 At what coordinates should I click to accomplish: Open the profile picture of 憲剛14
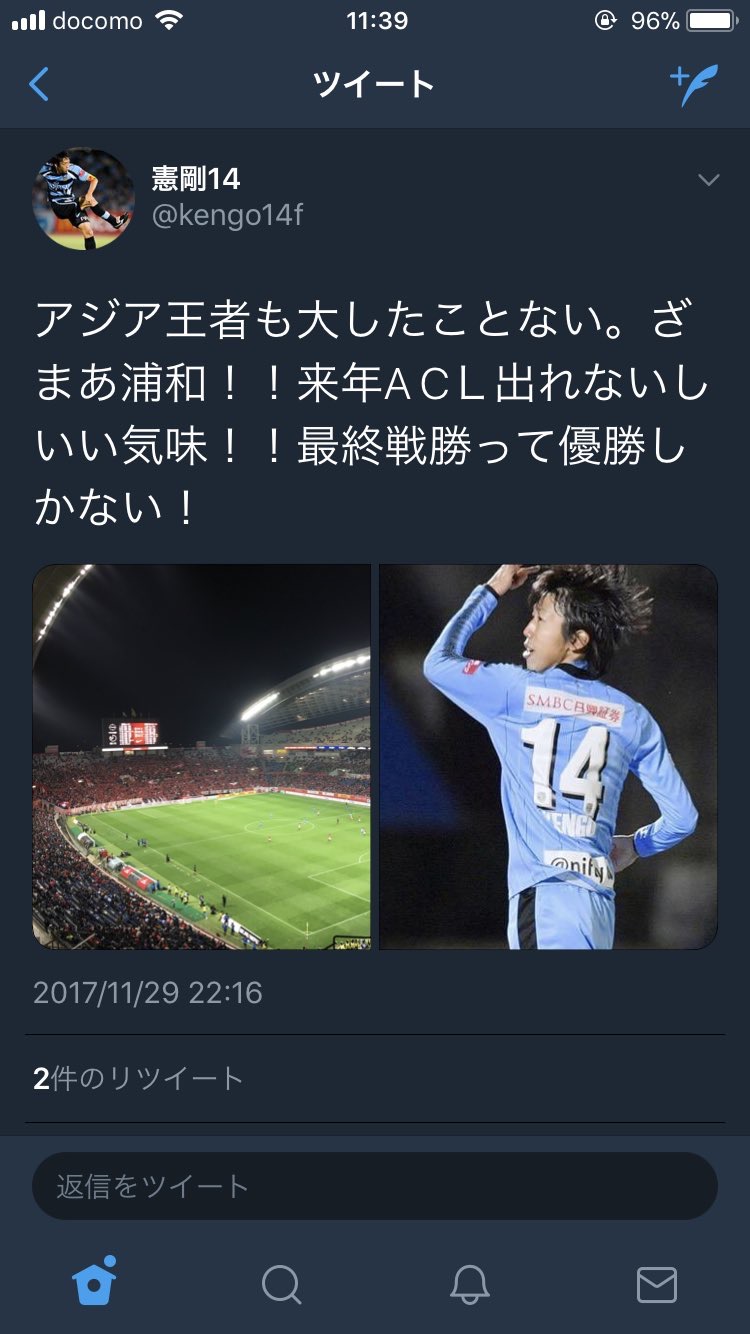(83, 198)
